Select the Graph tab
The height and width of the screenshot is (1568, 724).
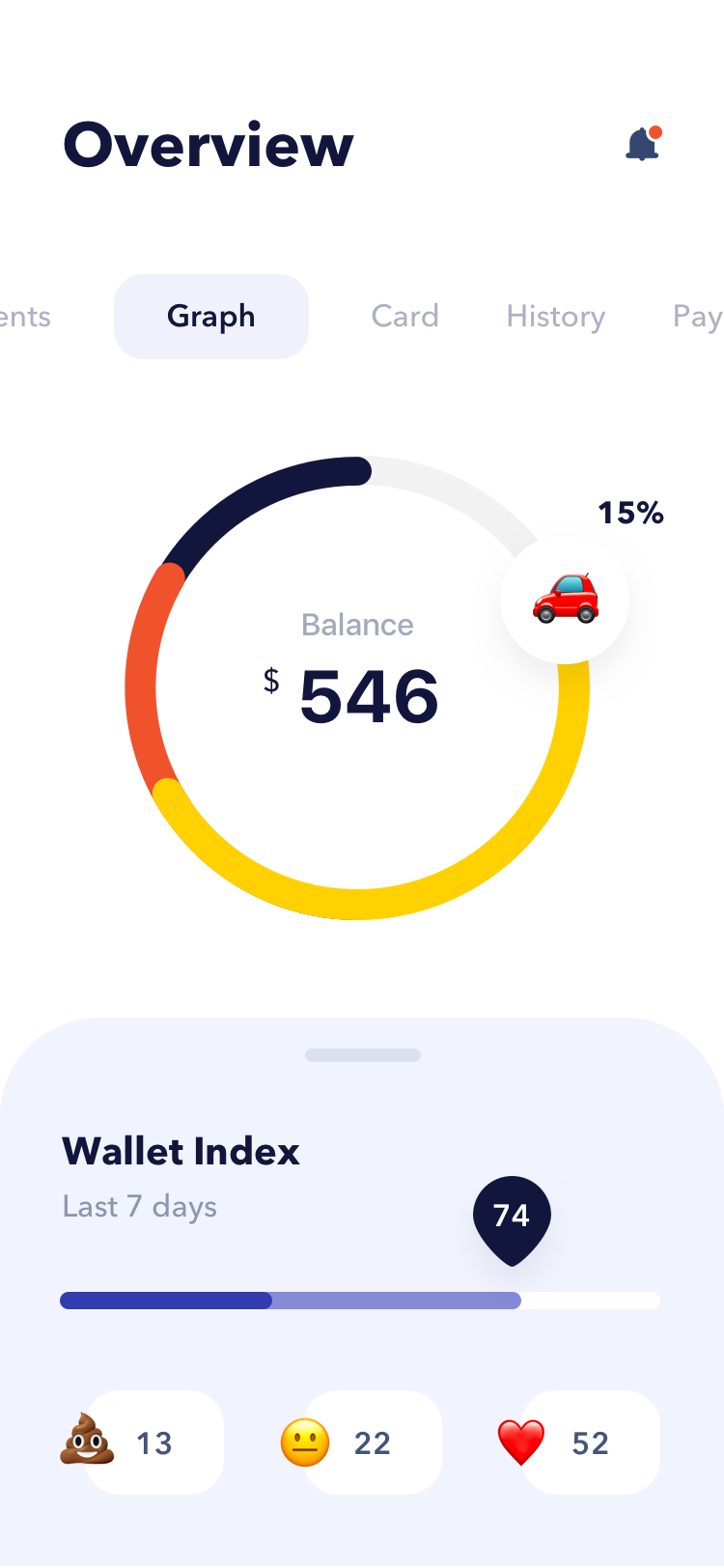click(211, 317)
